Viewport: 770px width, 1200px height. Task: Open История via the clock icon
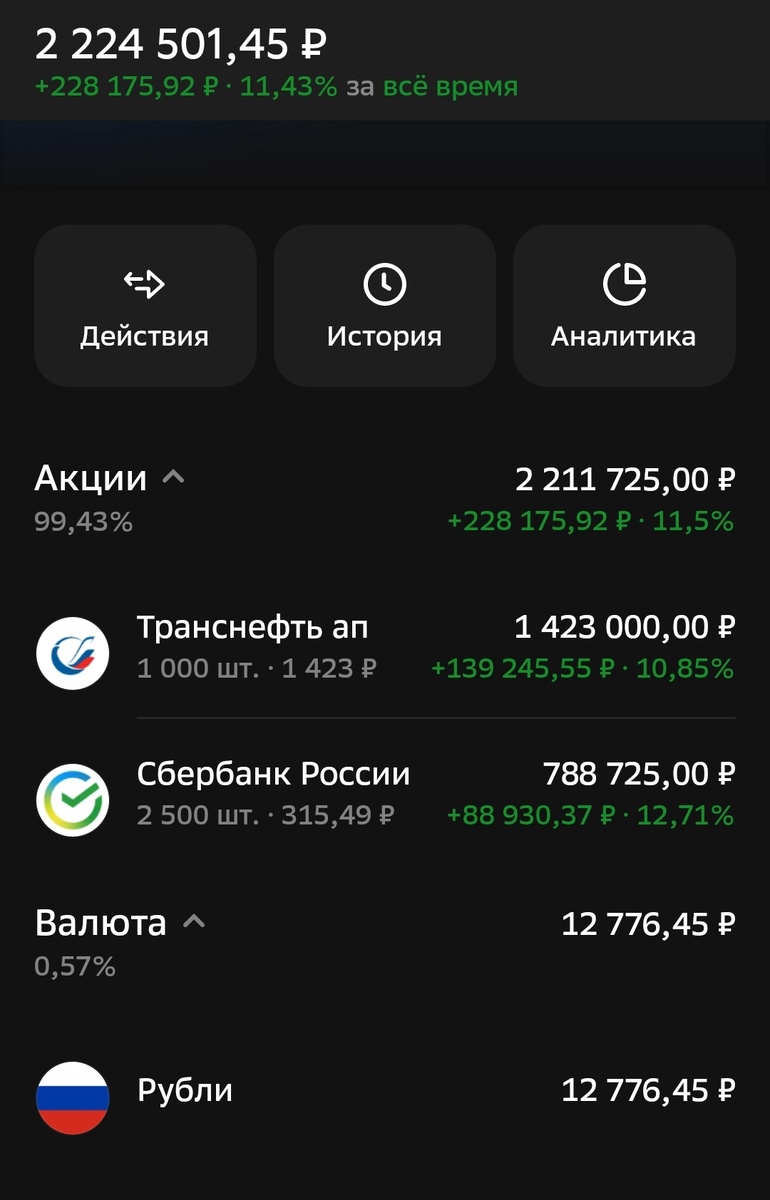(384, 283)
